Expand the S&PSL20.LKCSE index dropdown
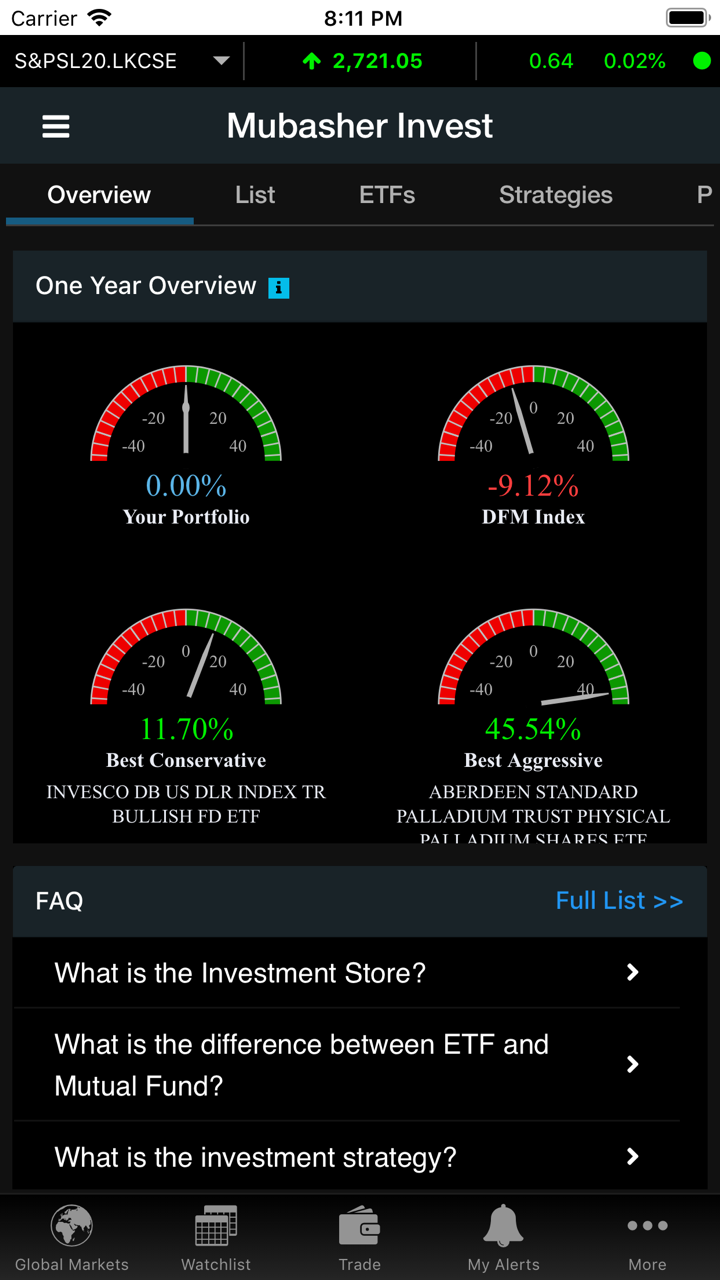The width and height of the screenshot is (720, 1280). click(221, 61)
